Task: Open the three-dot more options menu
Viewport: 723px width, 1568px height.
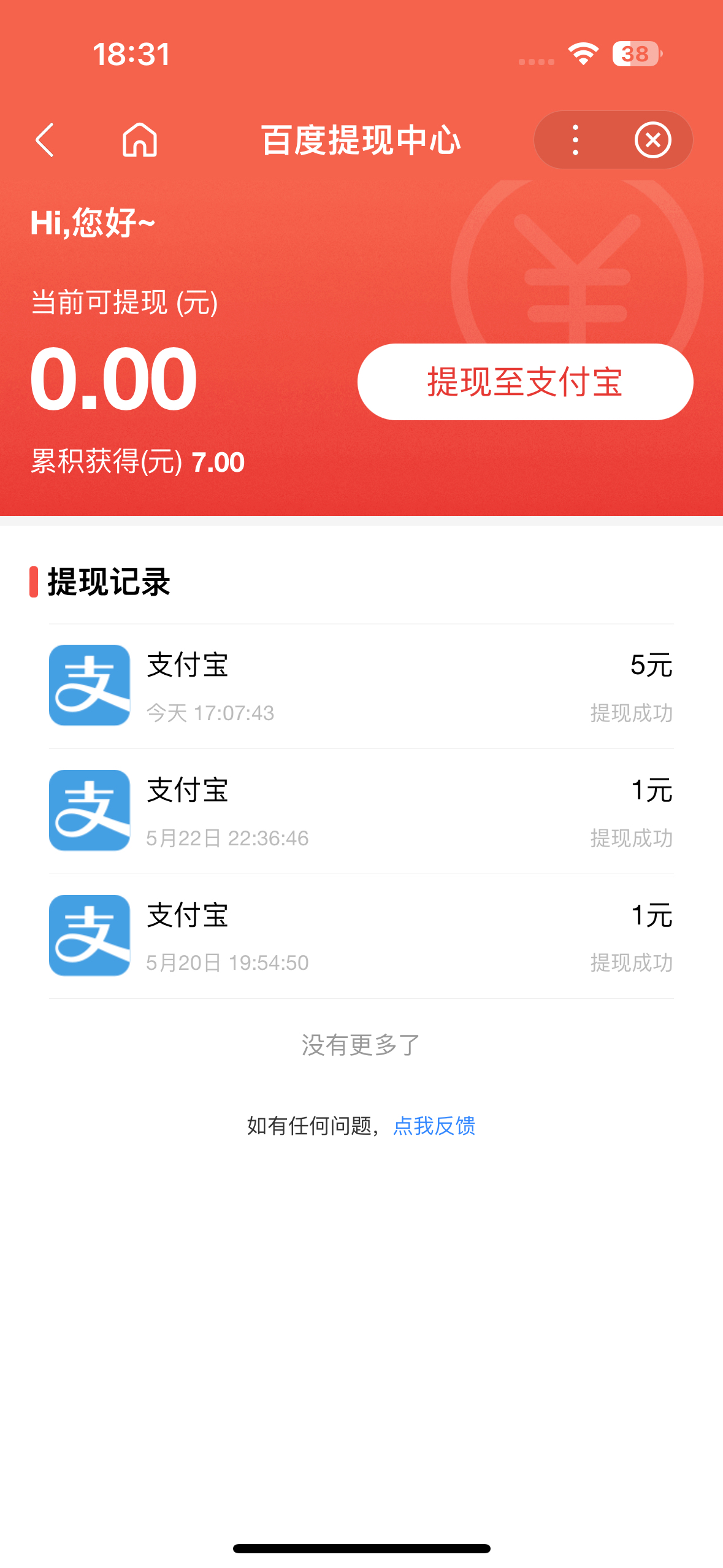Action: [575, 140]
